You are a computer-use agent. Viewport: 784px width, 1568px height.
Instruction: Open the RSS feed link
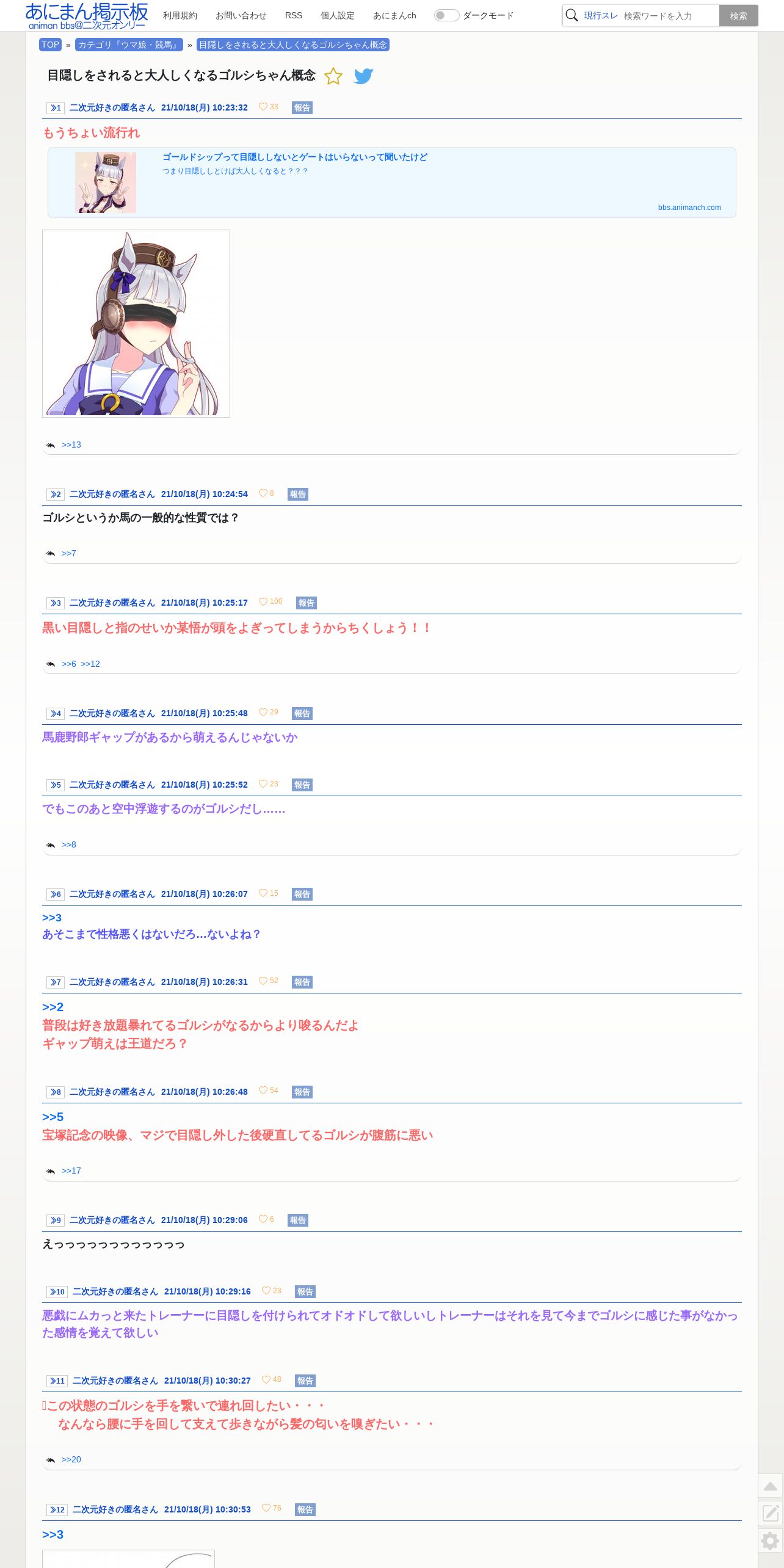294,15
